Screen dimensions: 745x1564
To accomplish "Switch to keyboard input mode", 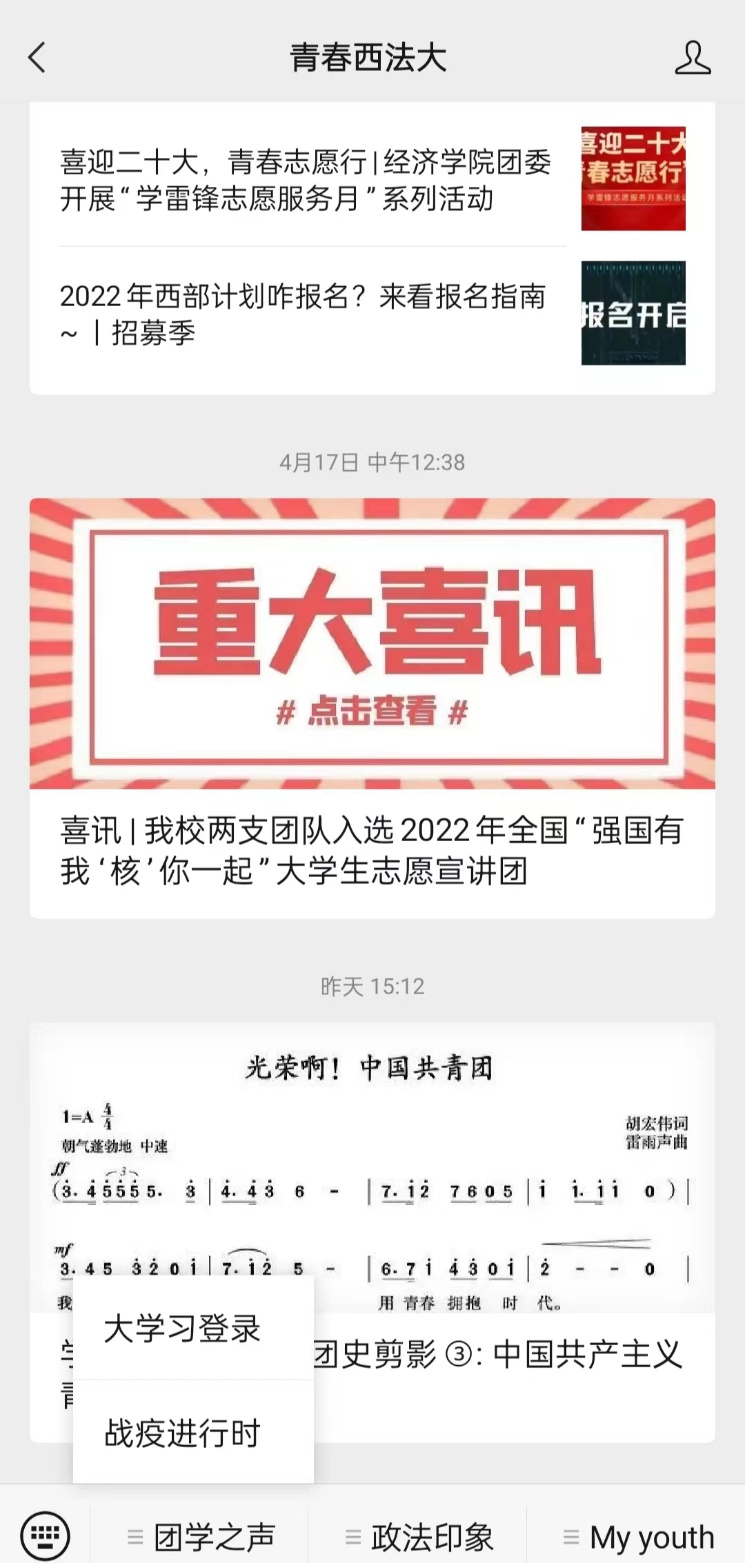I will click(x=45, y=1534).
